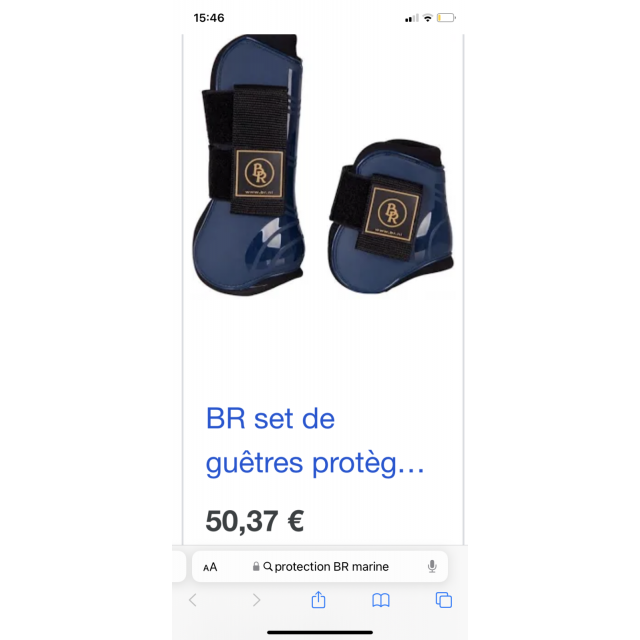
Task: Start voice search with microphone
Action: tap(432, 566)
